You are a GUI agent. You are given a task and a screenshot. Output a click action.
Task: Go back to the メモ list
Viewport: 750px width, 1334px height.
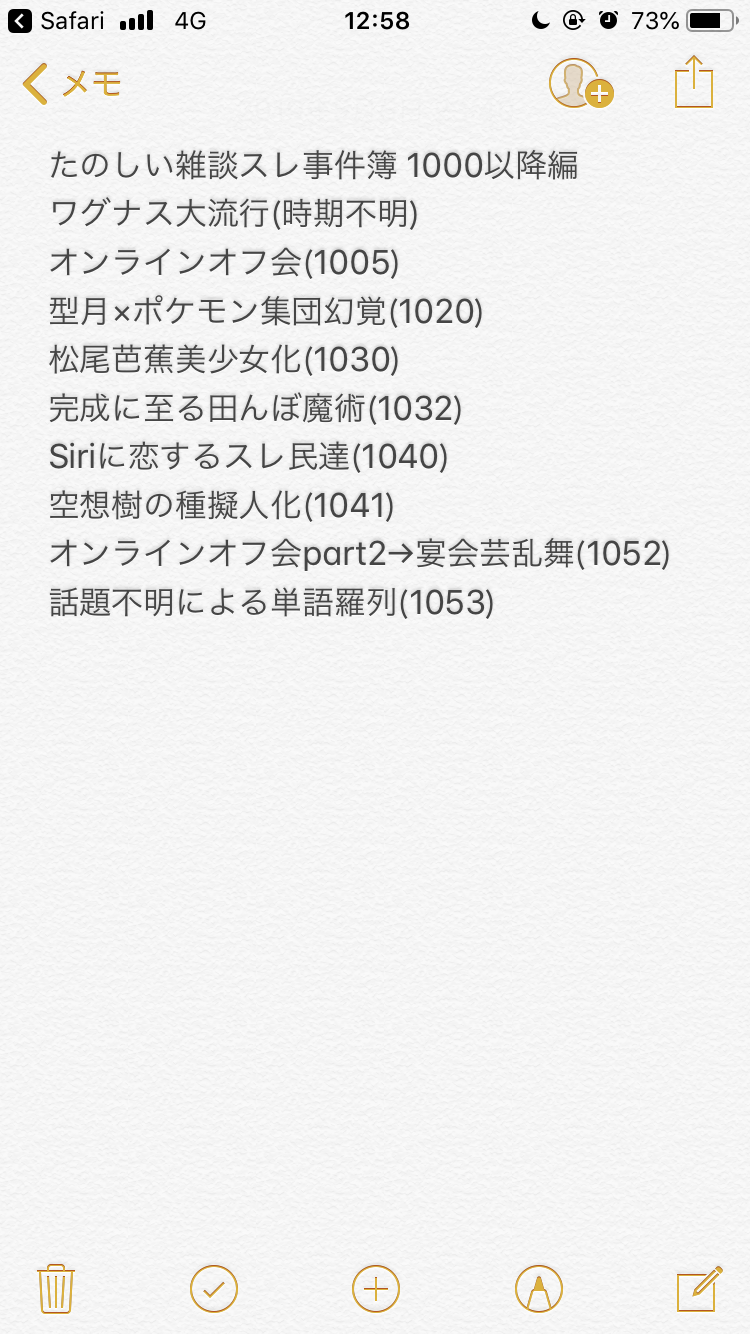coord(70,84)
